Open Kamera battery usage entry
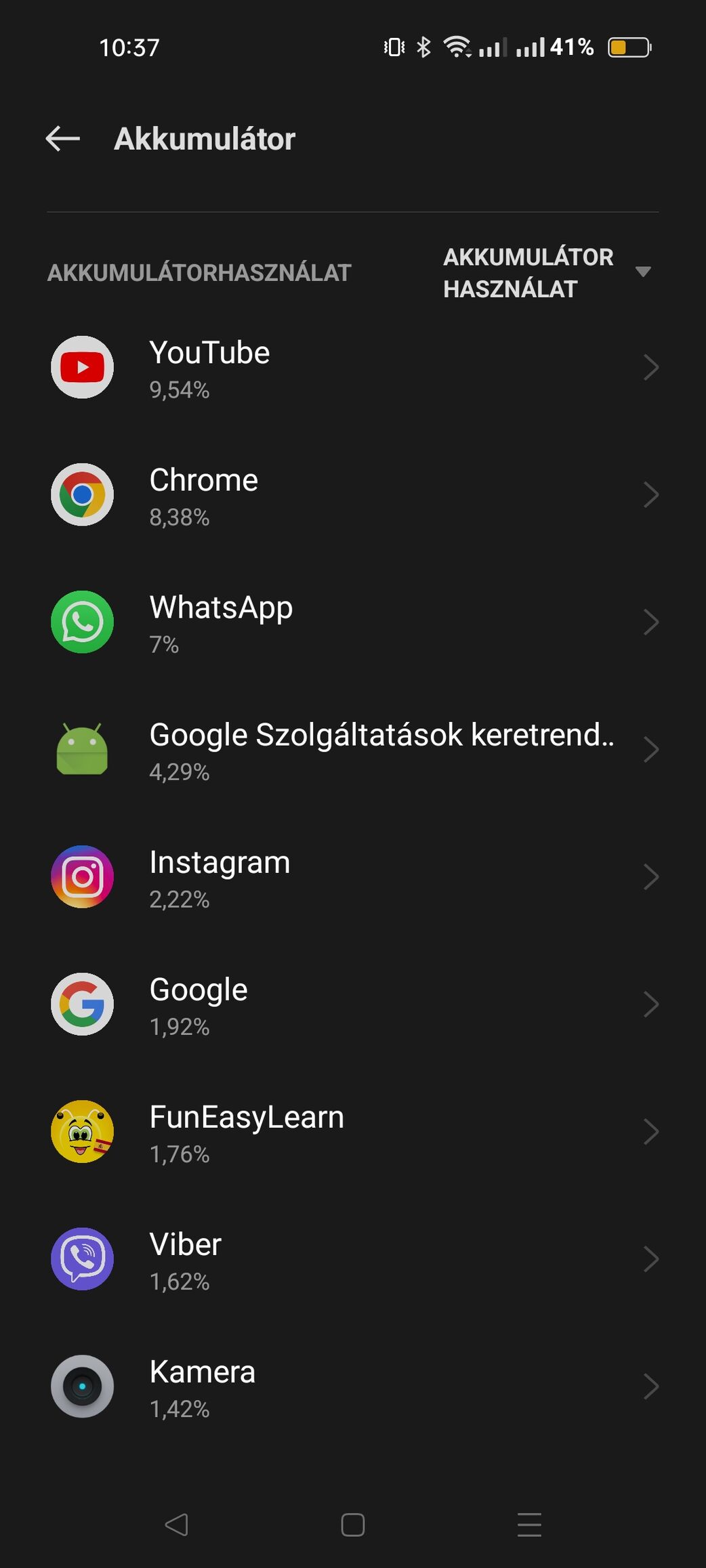 coord(353,1386)
